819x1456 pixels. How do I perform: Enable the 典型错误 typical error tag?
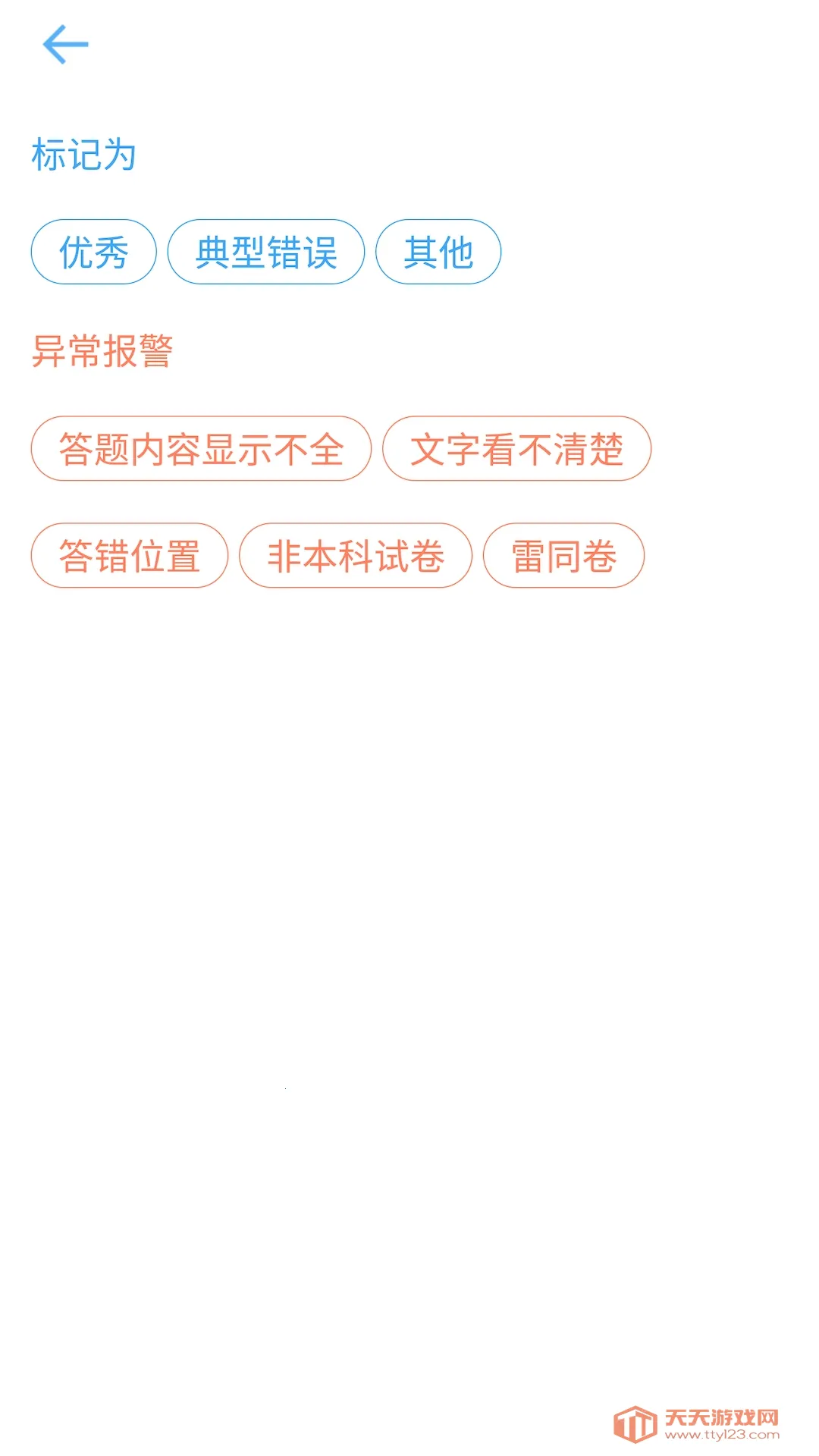coord(267,251)
